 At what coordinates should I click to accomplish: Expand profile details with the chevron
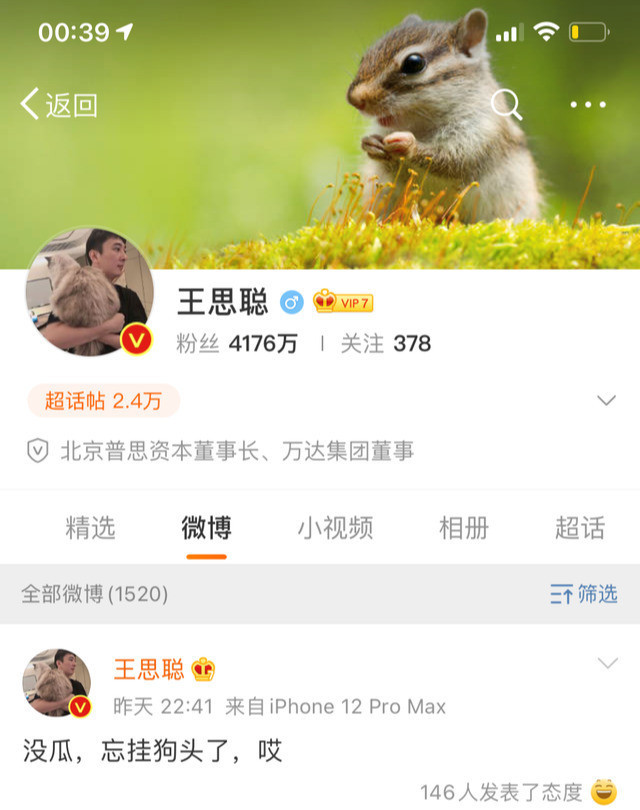click(x=605, y=401)
